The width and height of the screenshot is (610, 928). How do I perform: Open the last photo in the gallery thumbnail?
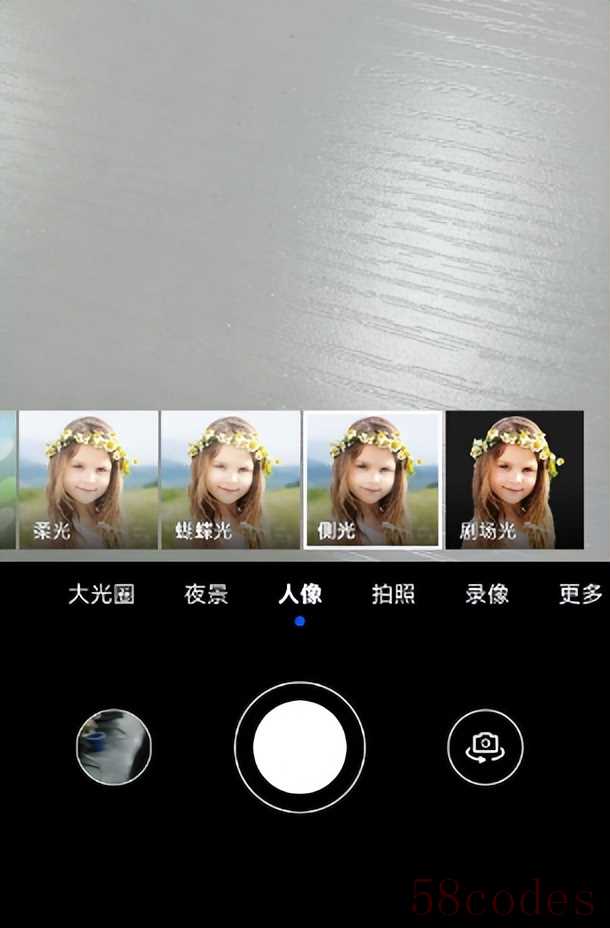pos(114,746)
